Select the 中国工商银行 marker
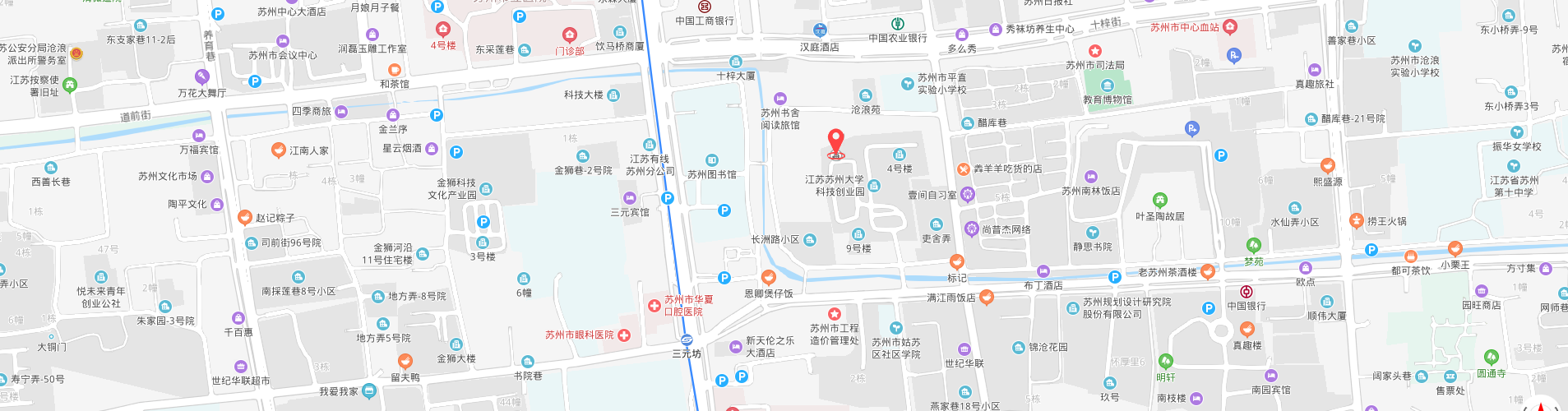Viewport: 1568px width, 411px height. pos(705,7)
